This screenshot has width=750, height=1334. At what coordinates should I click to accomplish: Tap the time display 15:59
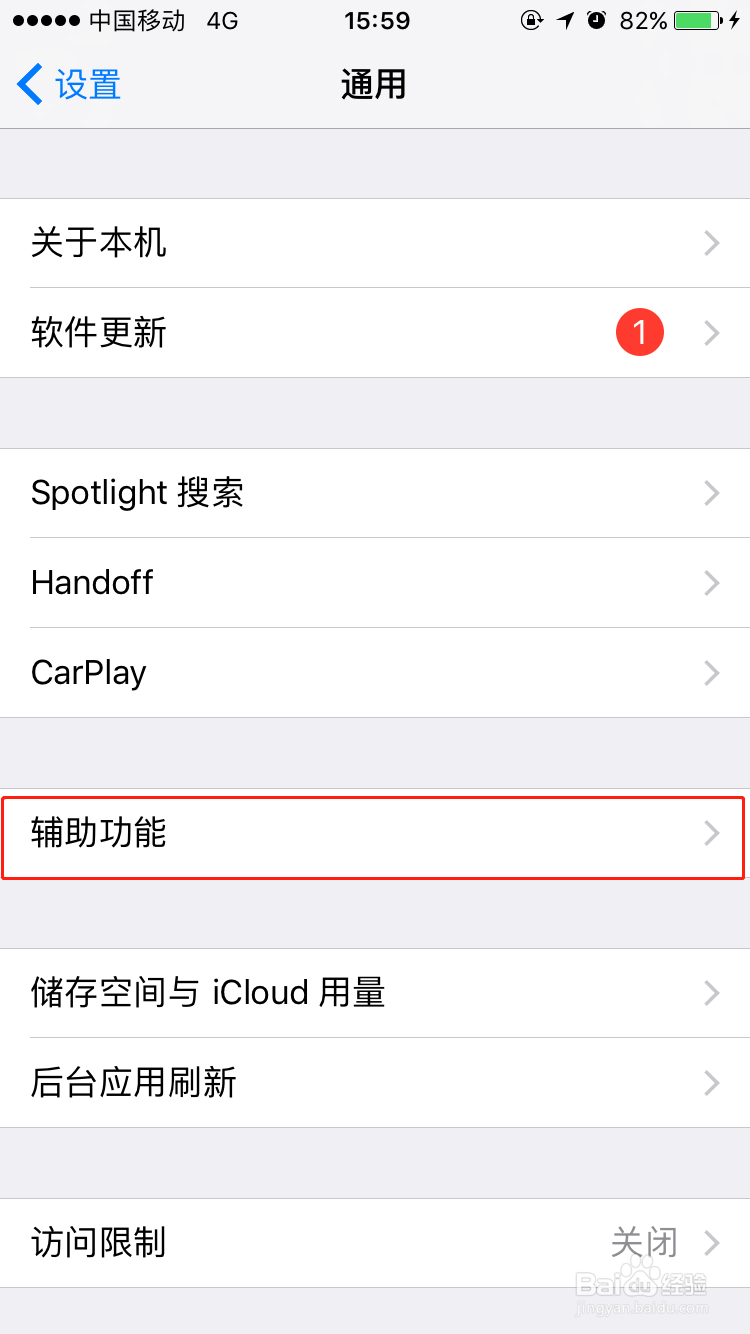[377, 20]
